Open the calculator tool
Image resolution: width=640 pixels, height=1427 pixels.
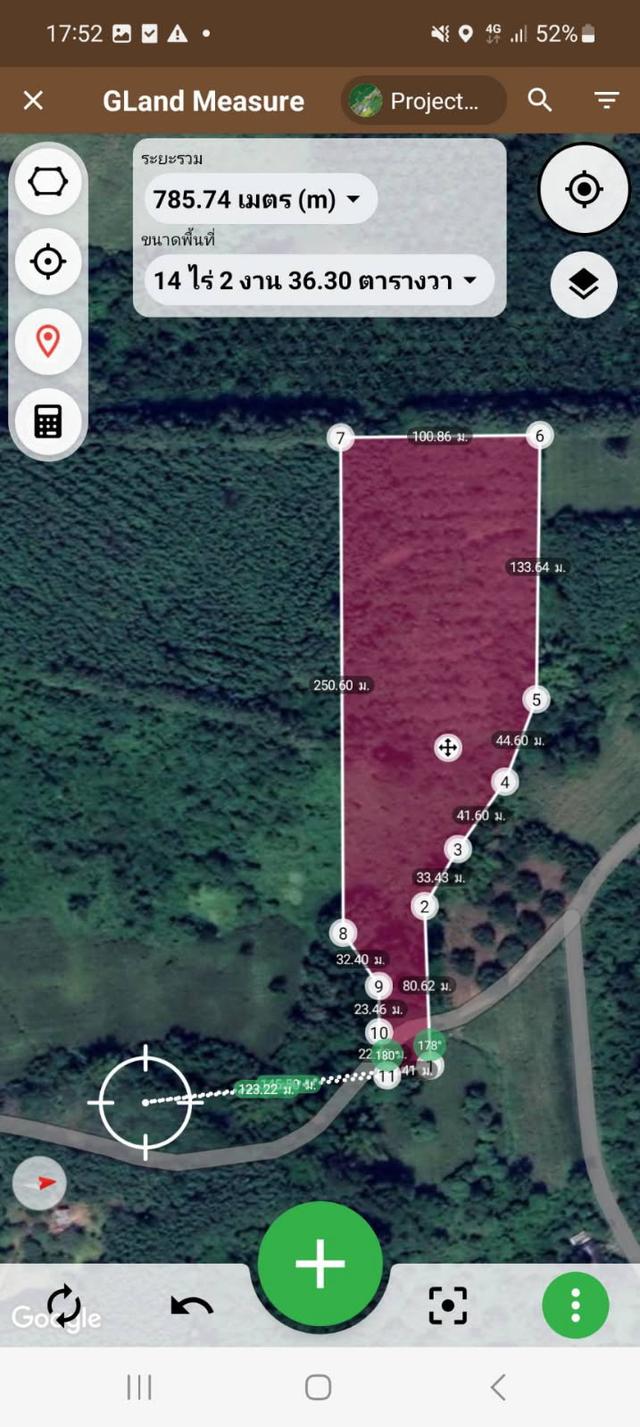[x=48, y=421]
